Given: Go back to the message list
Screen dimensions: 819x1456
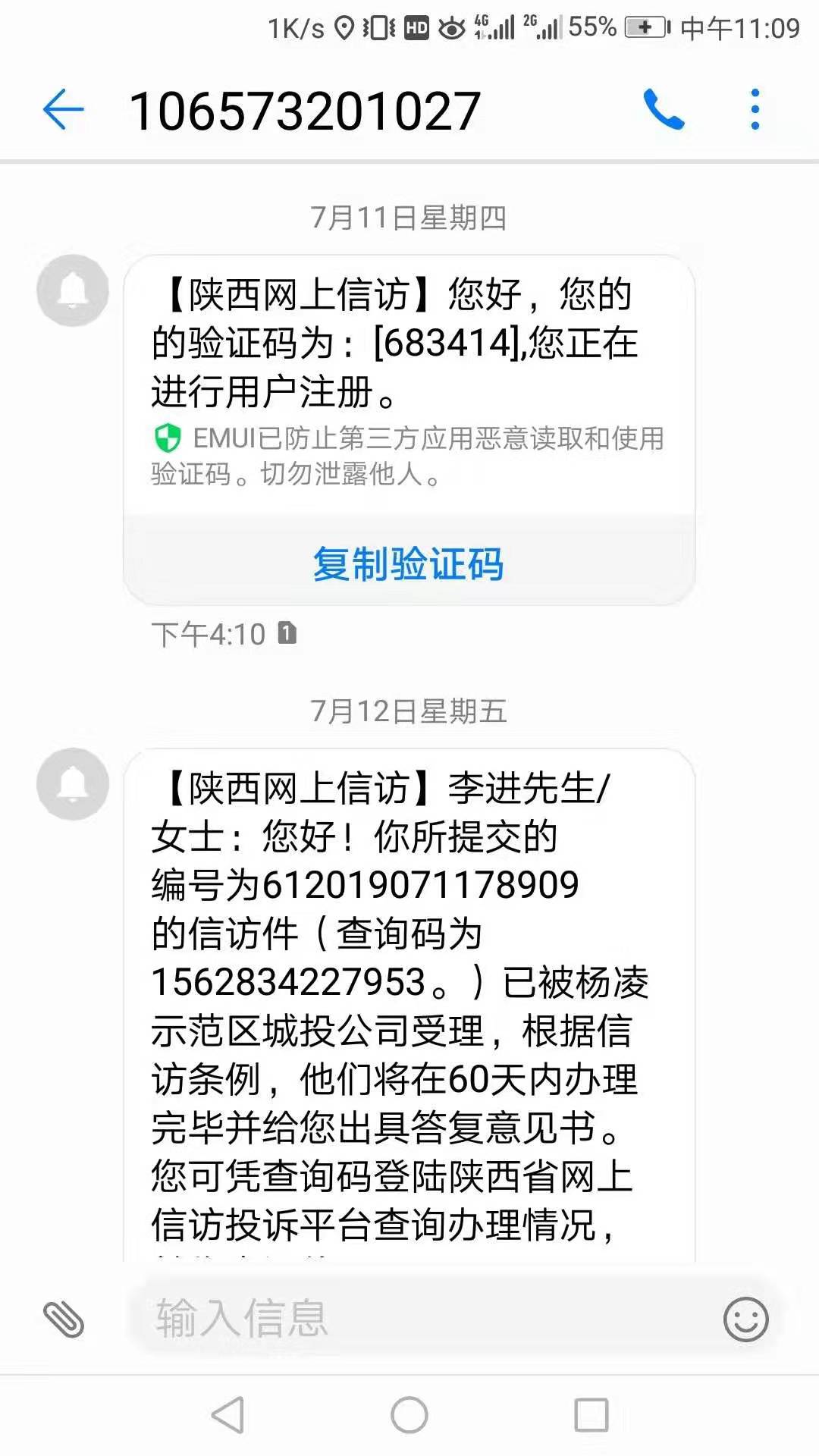Looking at the screenshot, I should [x=63, y=111].
